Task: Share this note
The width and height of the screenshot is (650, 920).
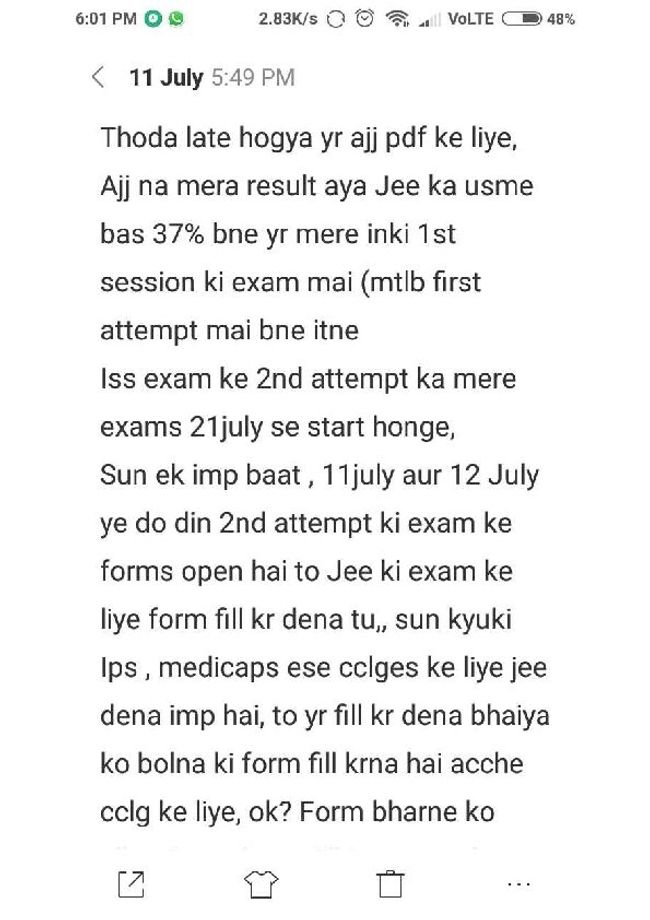Action: click(x=130, y=884)
